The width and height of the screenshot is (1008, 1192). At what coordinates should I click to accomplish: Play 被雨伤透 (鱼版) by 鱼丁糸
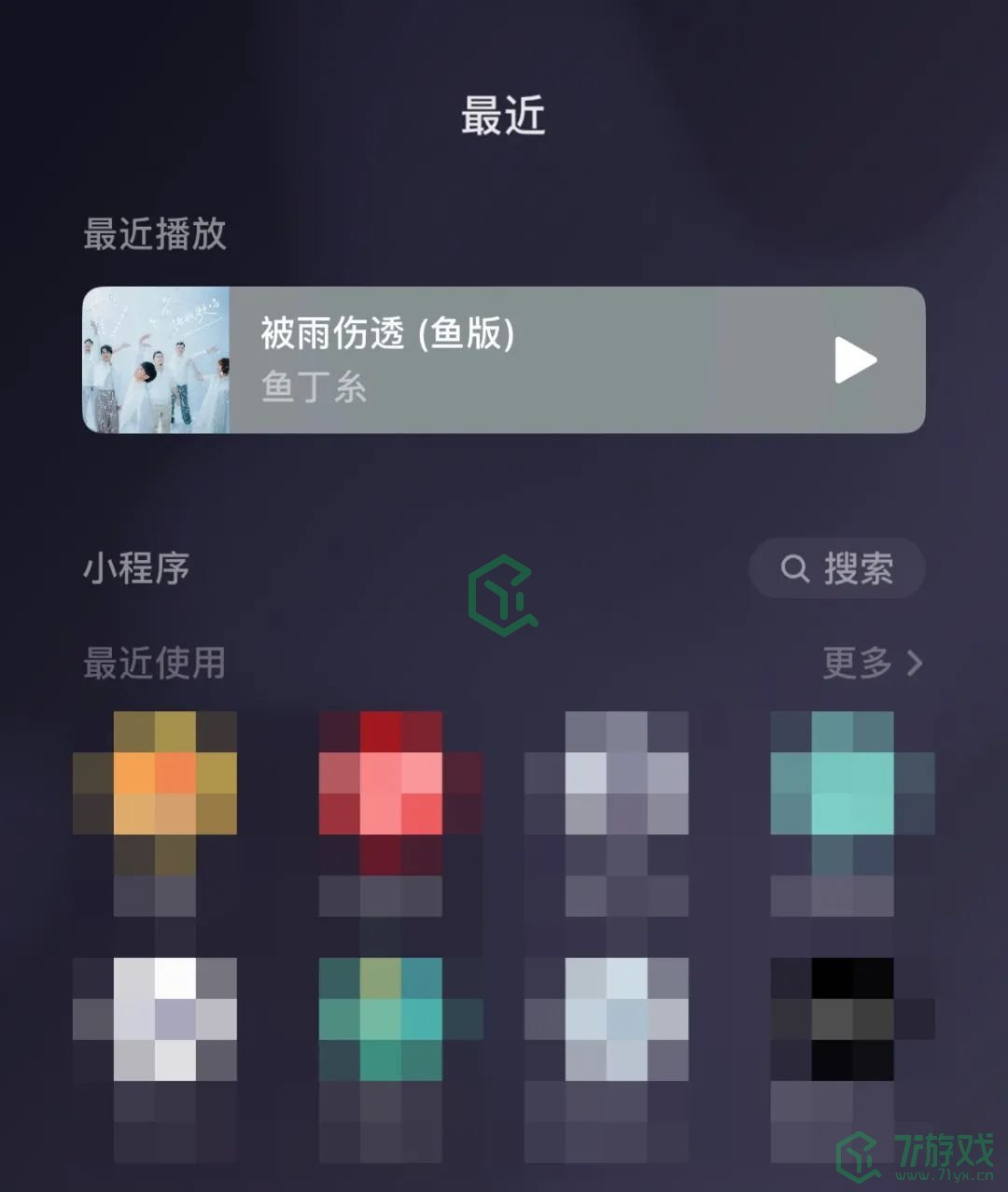[x=855, y=360]
